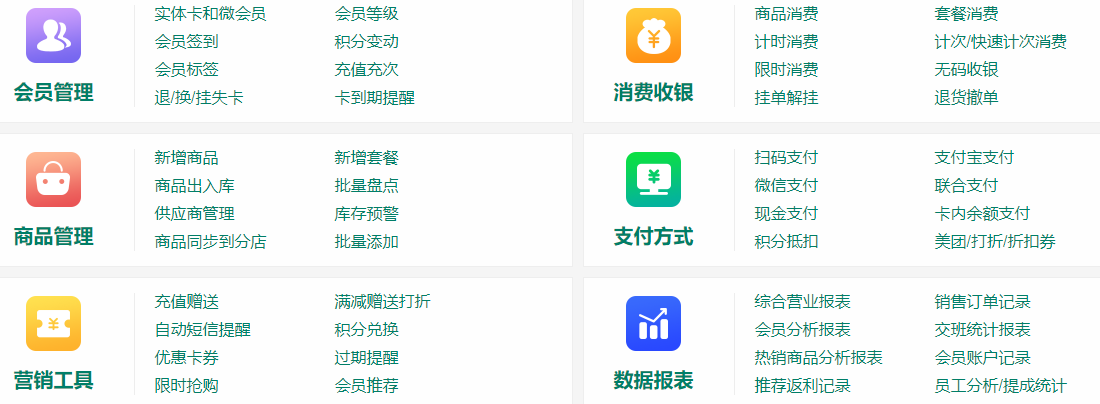1100x404 pixels.
Task: Go to 商品消费
Action: 786,14
